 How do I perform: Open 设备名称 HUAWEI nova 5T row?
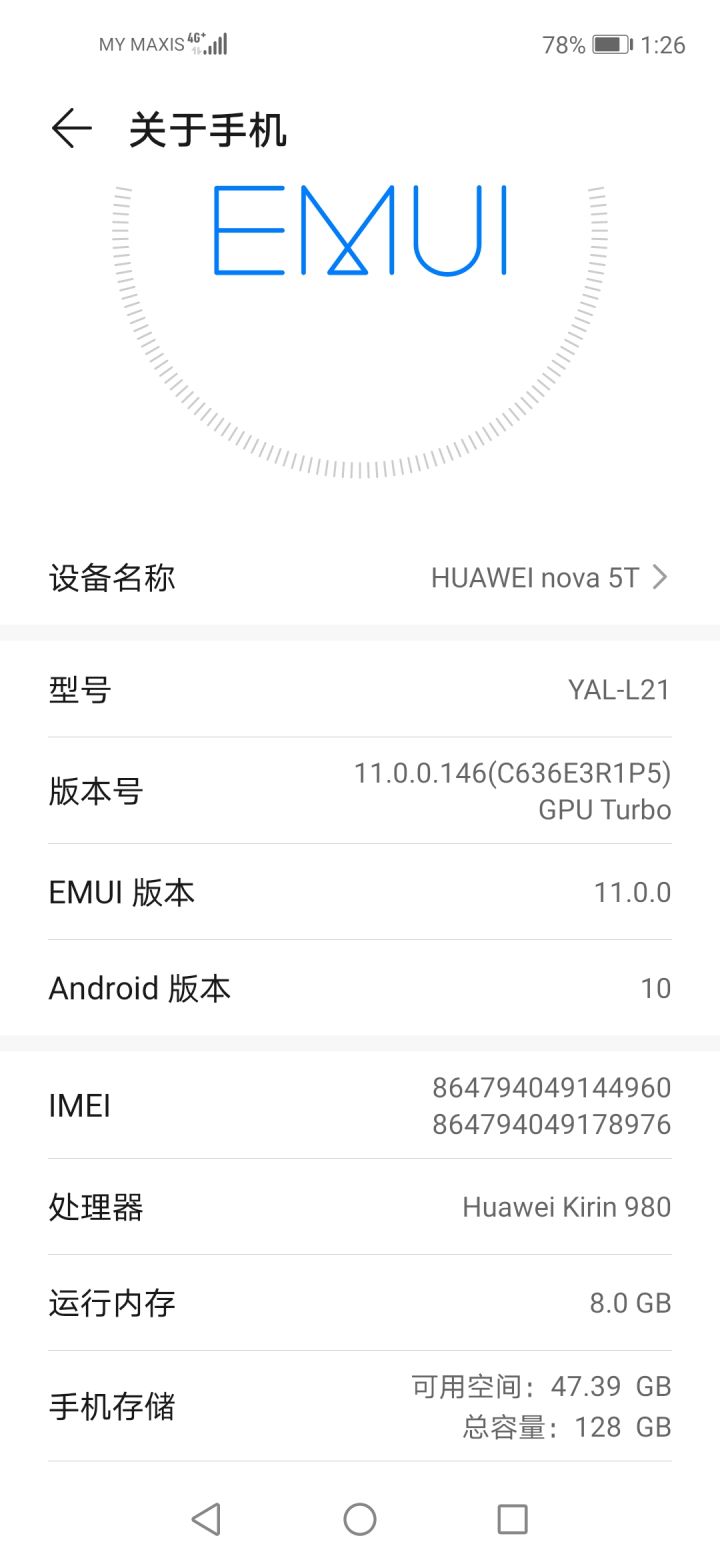(360, 577)
